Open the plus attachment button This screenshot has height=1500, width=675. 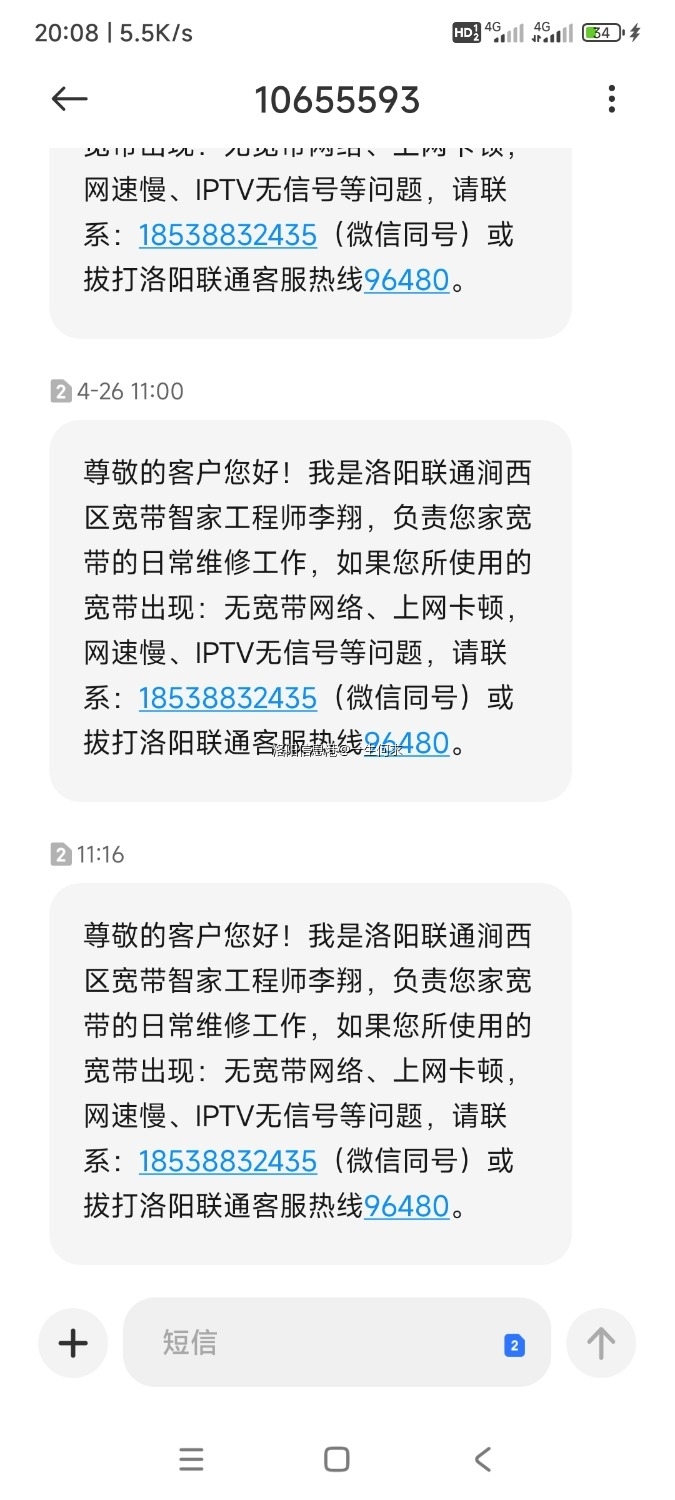pos(73,1343)
